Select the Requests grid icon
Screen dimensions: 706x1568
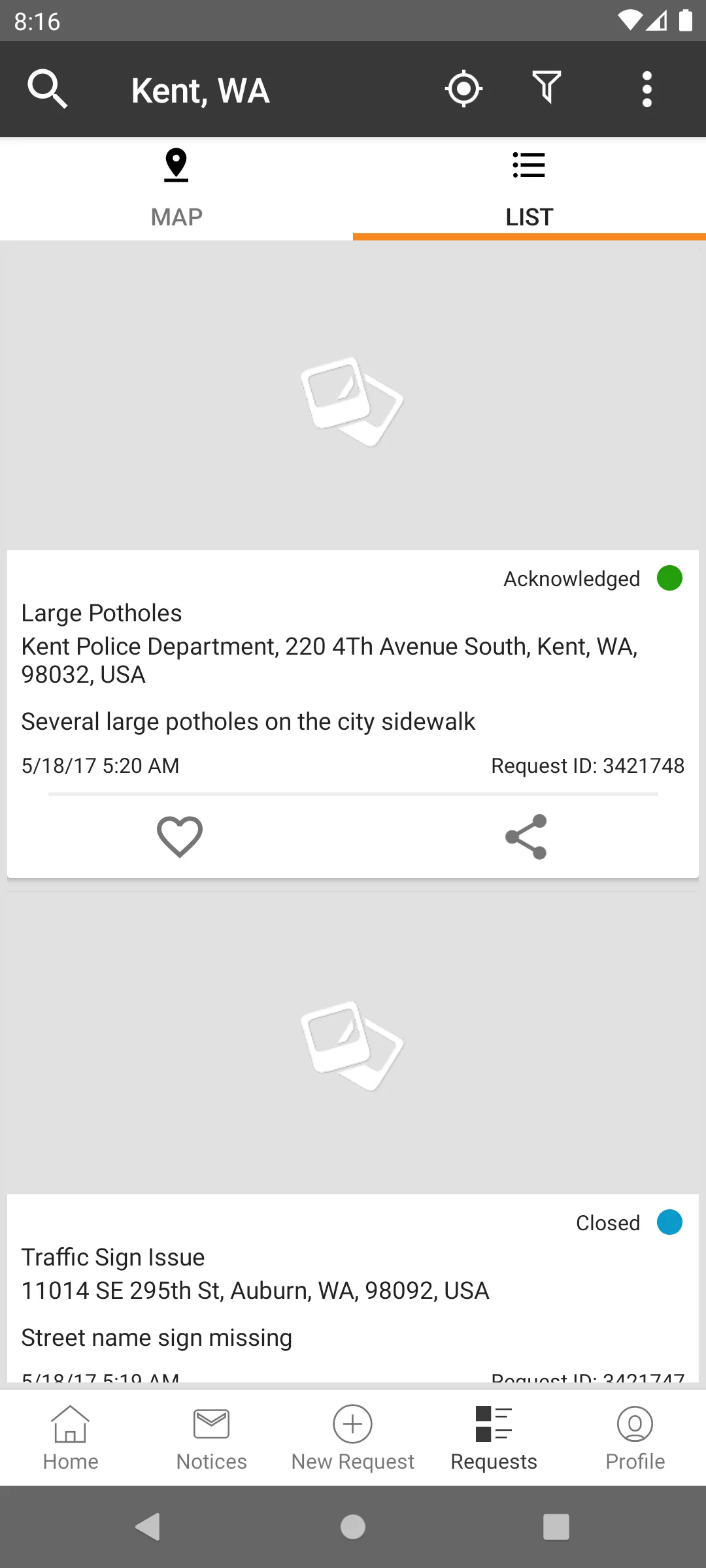click(x=494, y=1424)
